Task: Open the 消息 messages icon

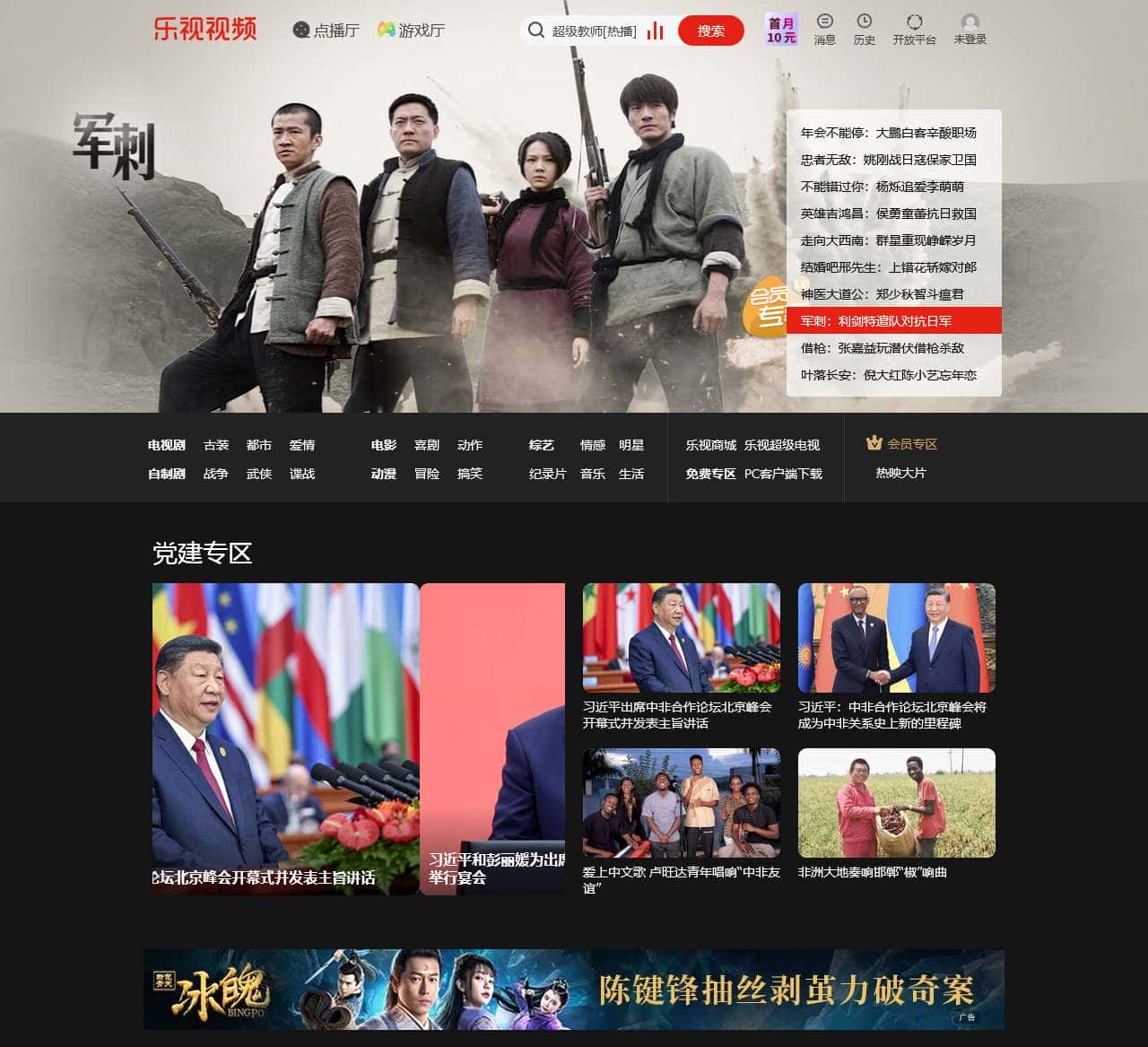Action: point(824,30)
